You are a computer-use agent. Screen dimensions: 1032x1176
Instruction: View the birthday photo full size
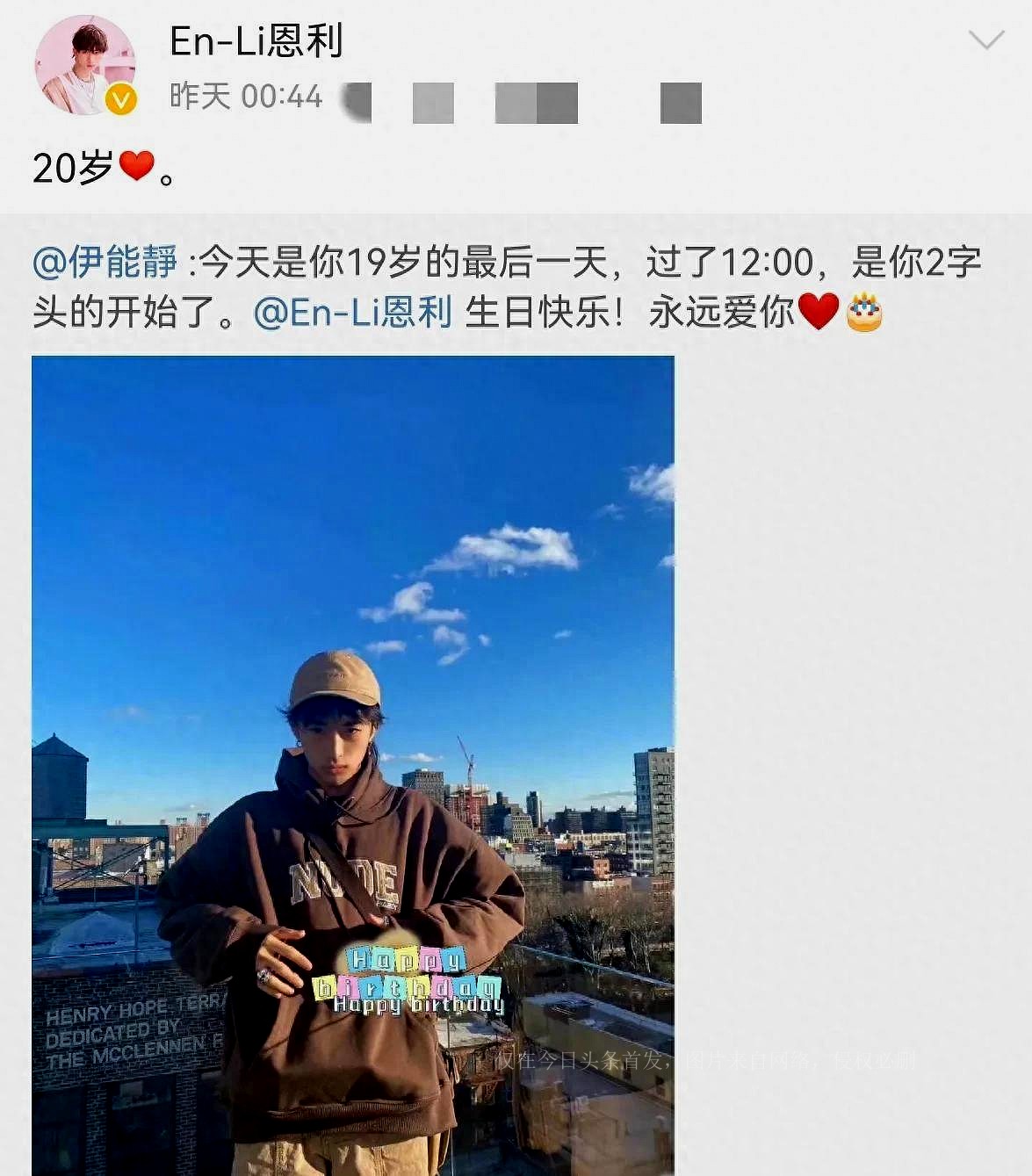[x=352, y=764]
